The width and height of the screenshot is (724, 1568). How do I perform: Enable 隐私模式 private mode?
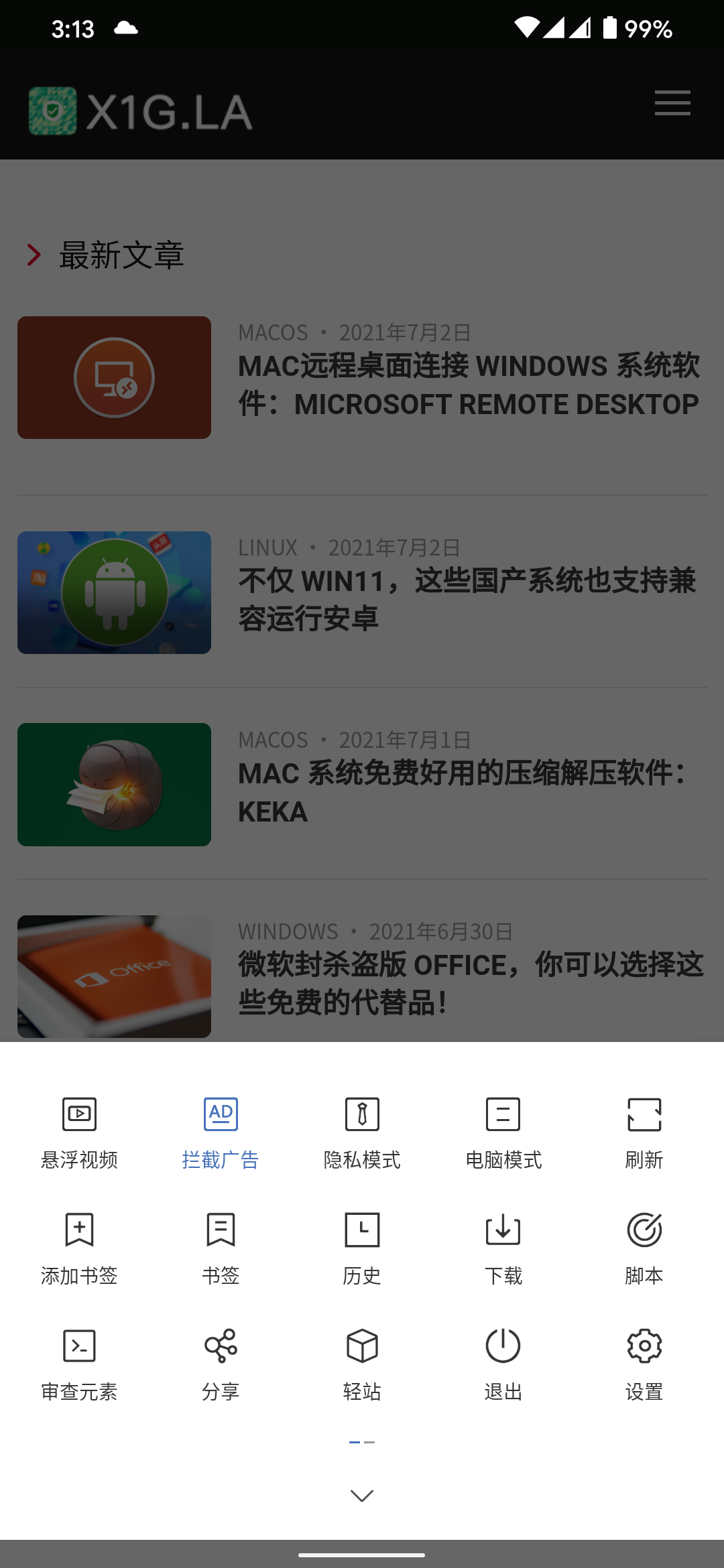[x=362, y=1130]
